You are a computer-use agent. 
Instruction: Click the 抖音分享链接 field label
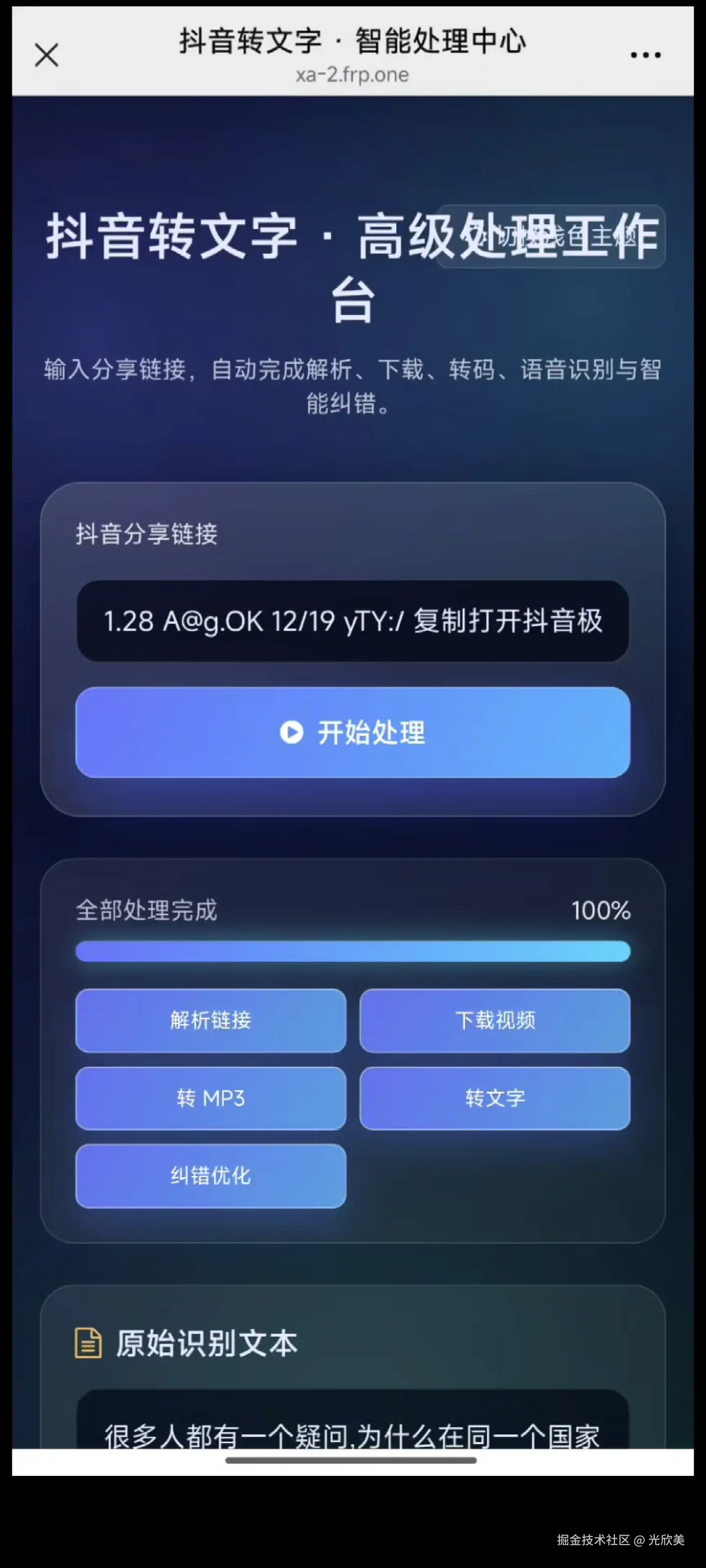[x=146, y=536]
